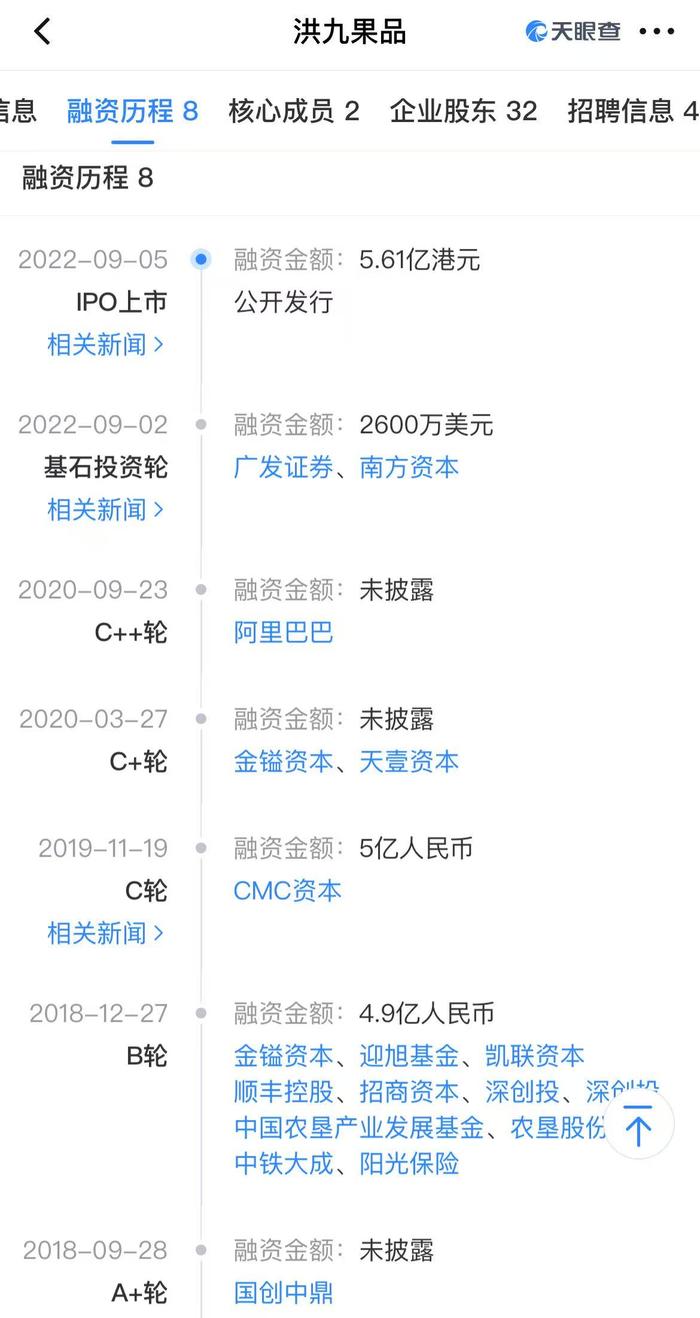This screenshot has width=700, height=1318.
Task: Go back using the top-left arrow
Action: click(x=42, y=32)
